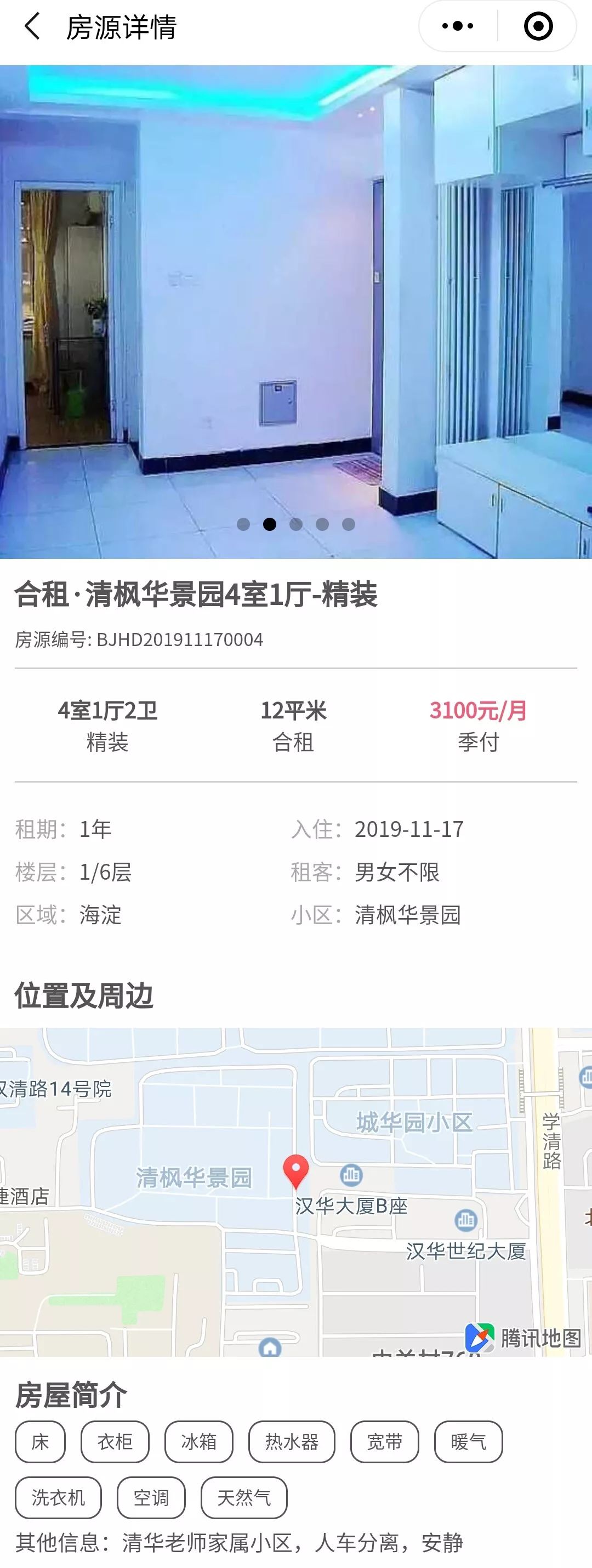Tap the back arrow to return
Viewport: 592px width, 1568px height.
(32, 27)
